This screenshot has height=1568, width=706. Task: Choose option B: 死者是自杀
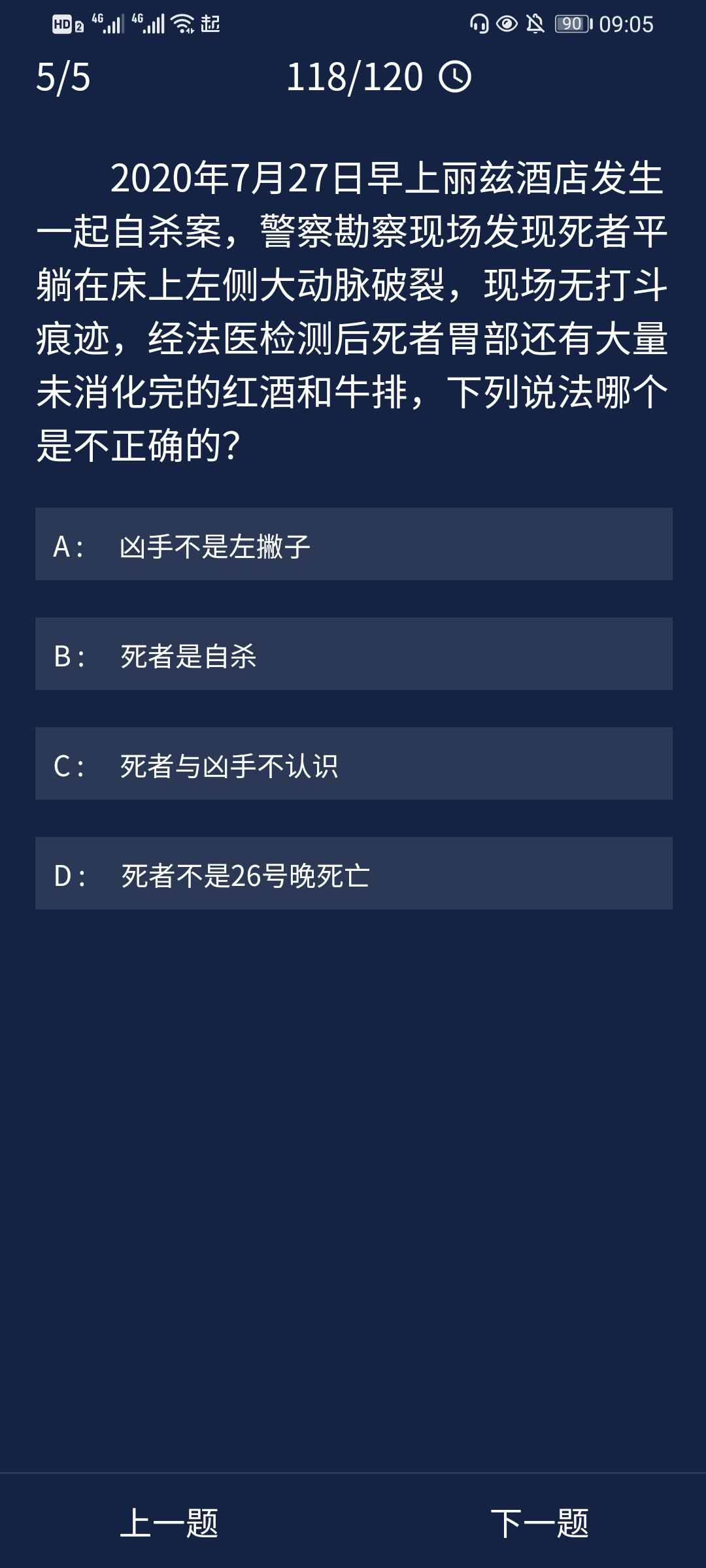tap(353, 654)
